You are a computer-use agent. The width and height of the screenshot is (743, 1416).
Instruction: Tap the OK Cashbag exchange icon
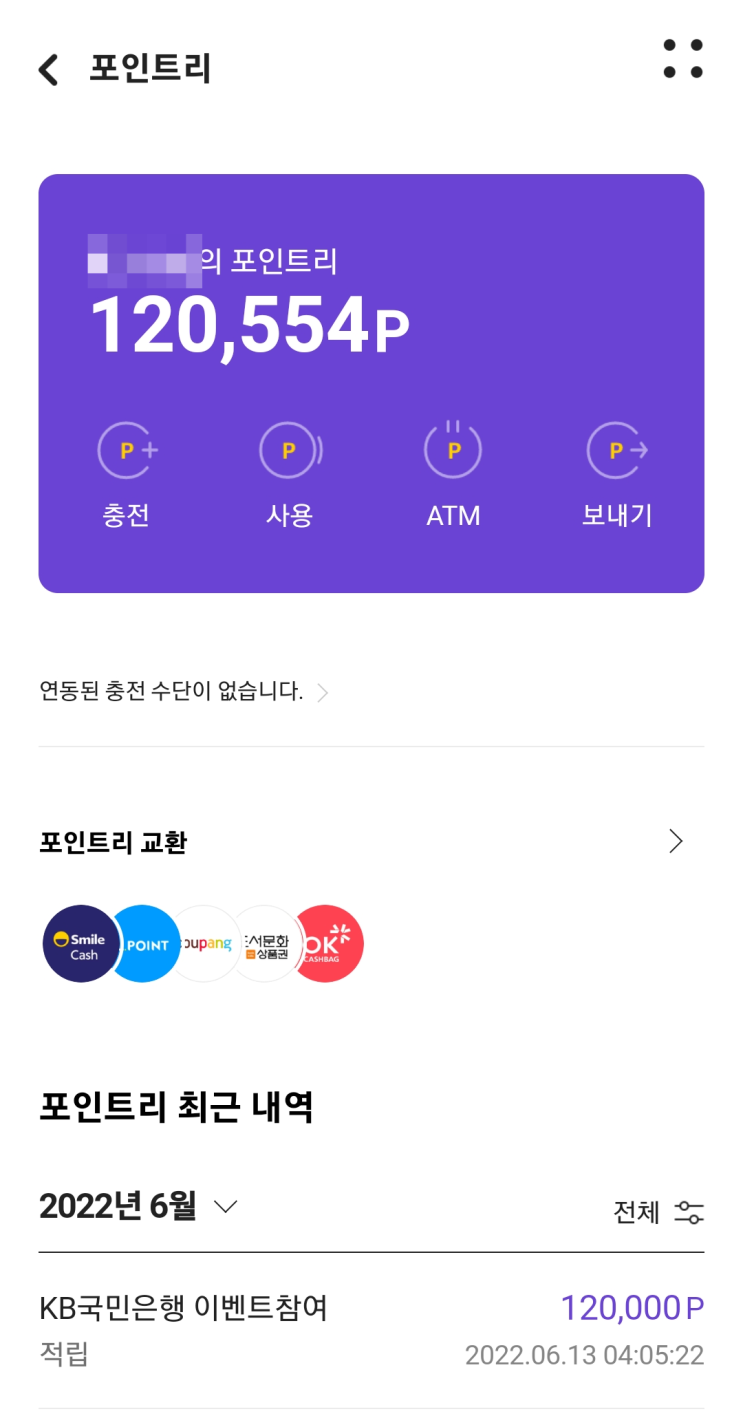tap(327, 944)
